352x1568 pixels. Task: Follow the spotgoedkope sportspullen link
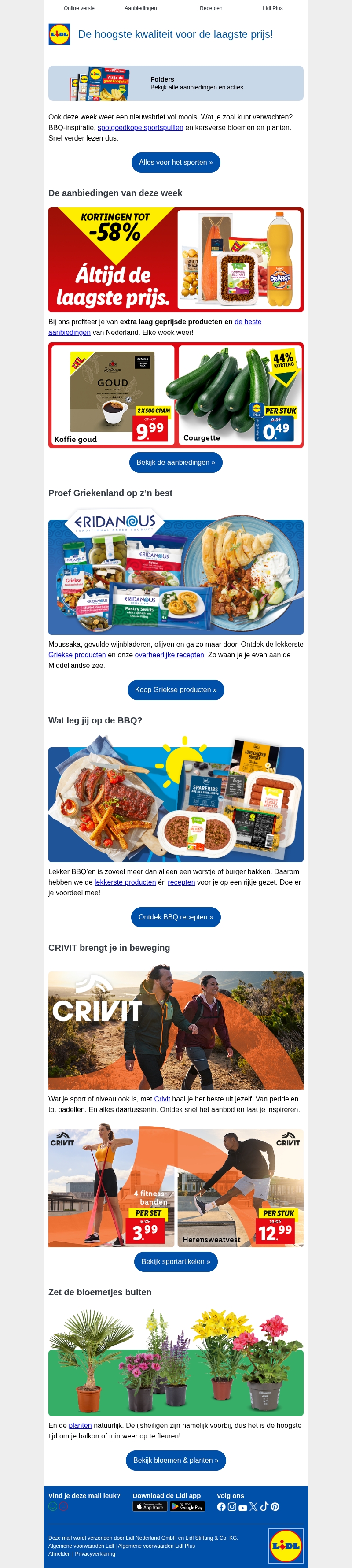(x=140, y=128)
